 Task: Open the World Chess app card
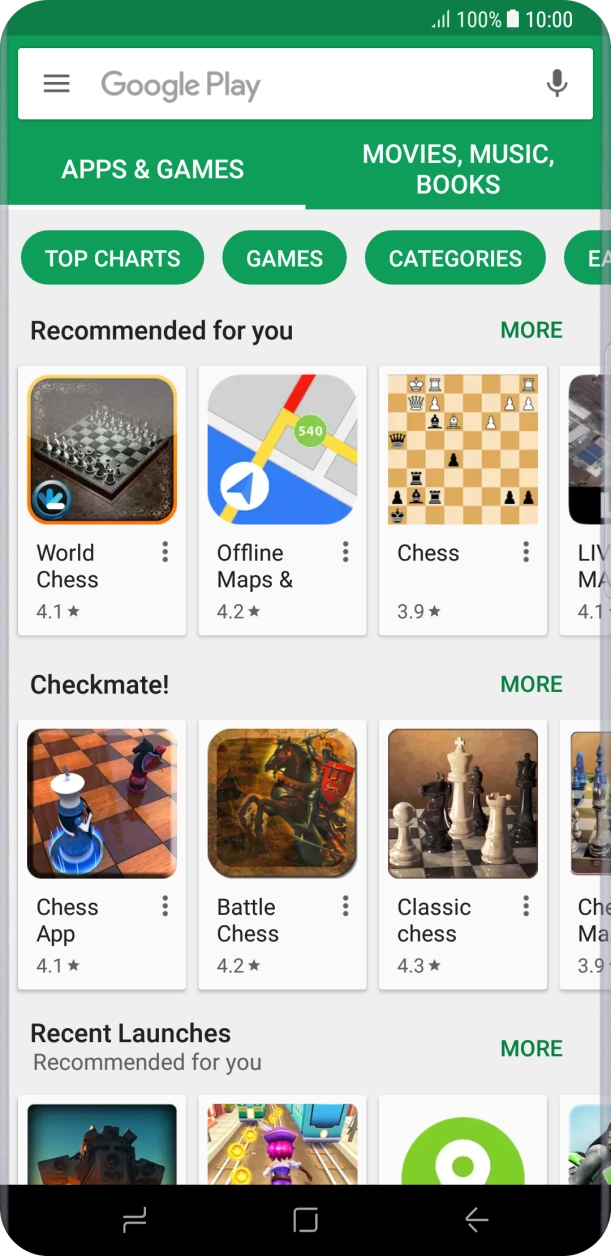[x=102, y=470]
